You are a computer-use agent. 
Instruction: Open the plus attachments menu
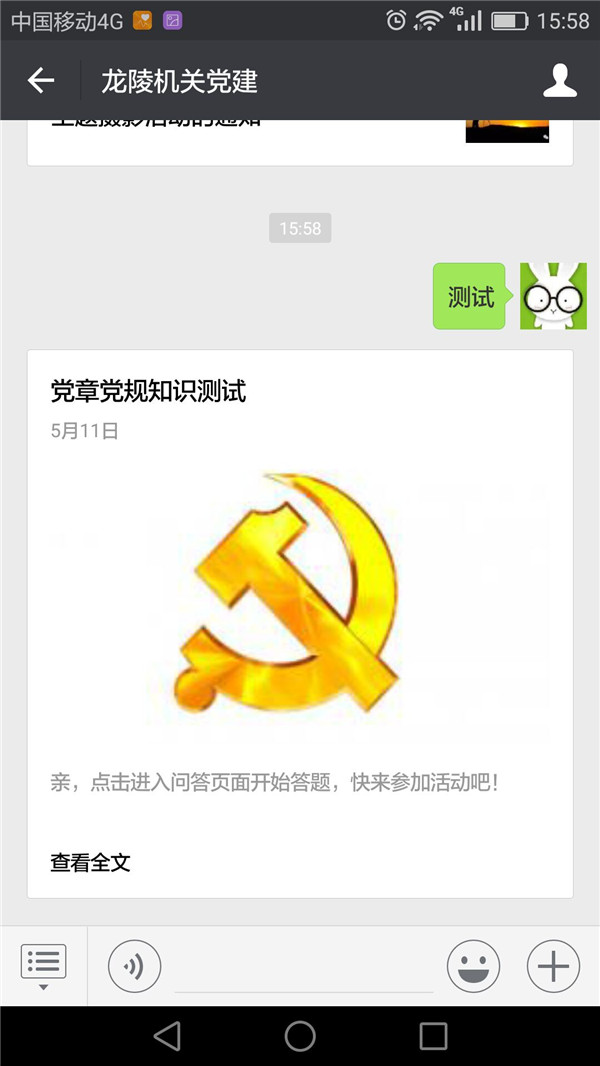pos(553,966)
